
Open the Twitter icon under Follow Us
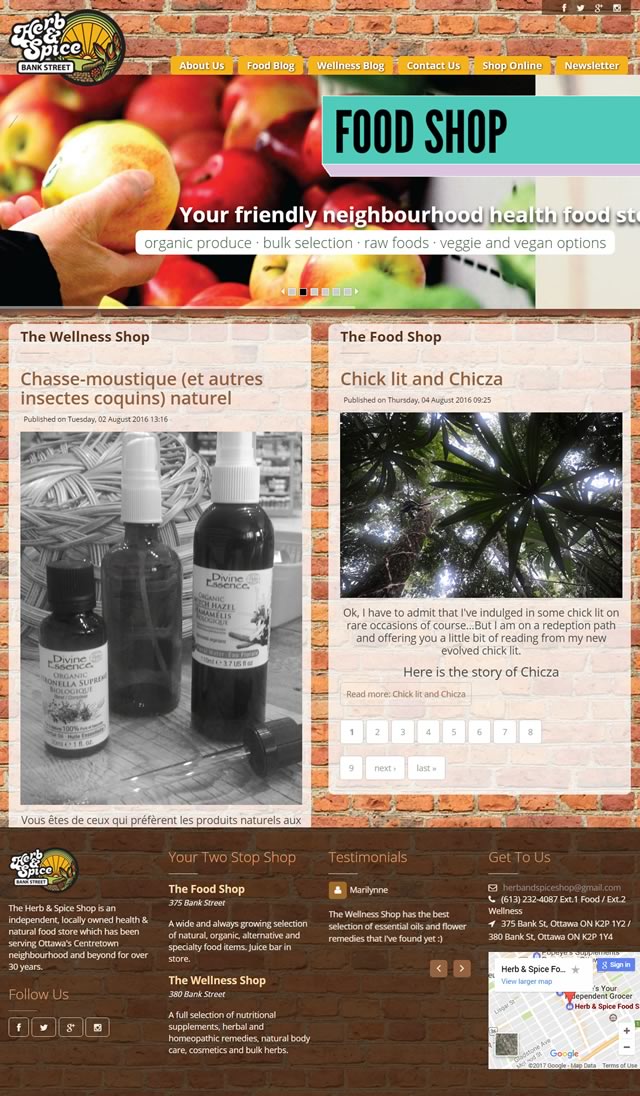click(44, 1028)
